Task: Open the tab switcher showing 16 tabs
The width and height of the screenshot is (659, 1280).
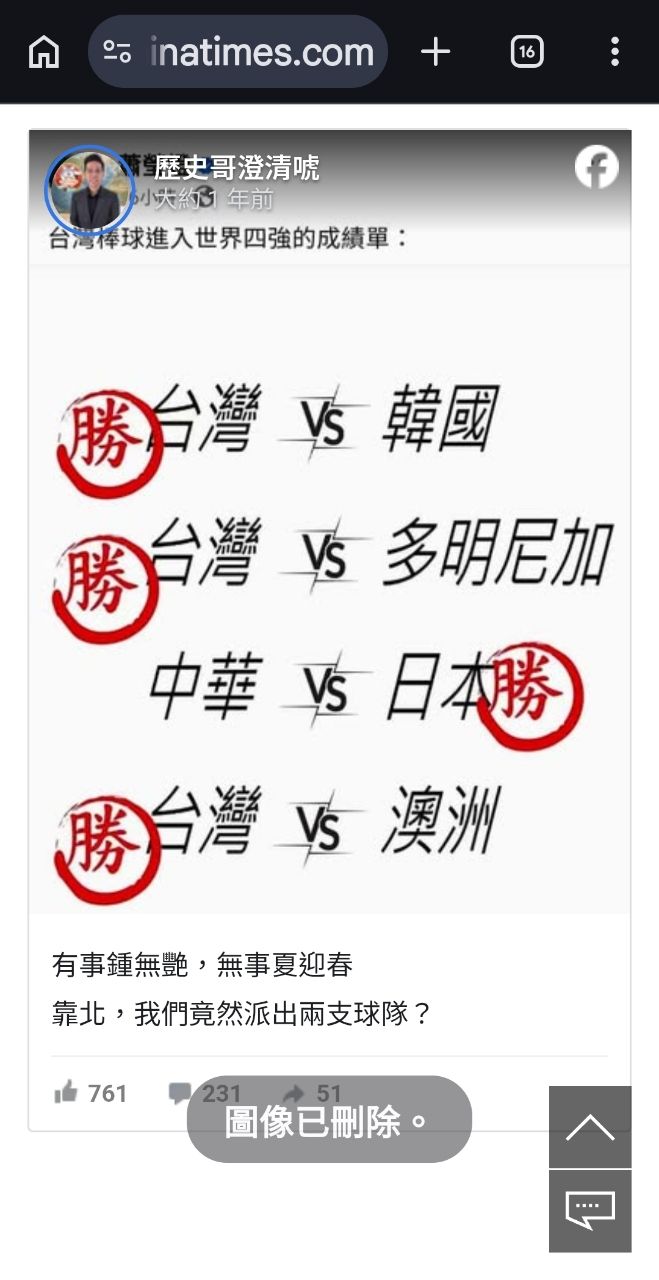Action: tap(527, 51)
